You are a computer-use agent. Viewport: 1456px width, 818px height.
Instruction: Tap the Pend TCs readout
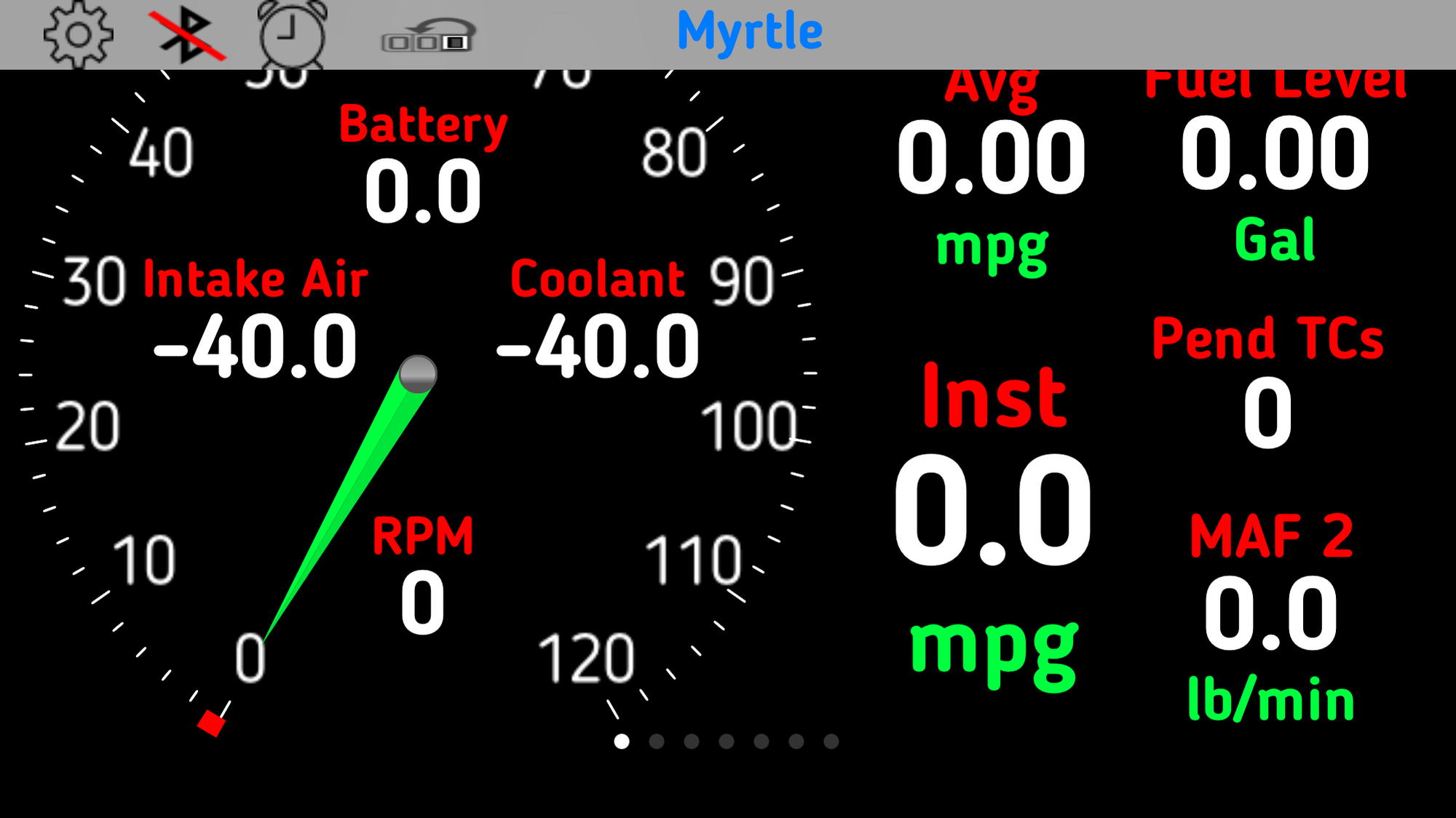tap(1268, 381)
